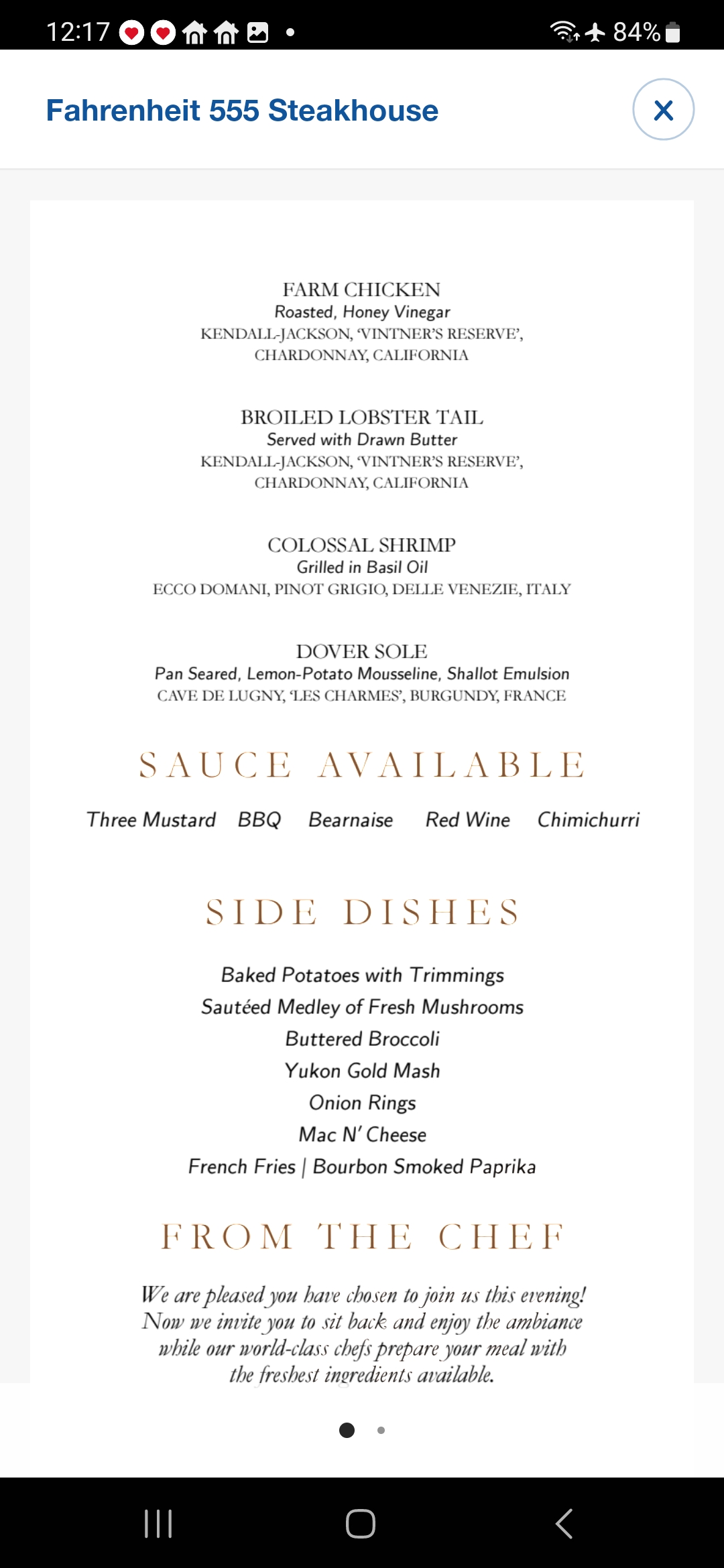Close the Fahrenheit 555 Steakhouse menu
Viewport: 724px width, 1568px height.
pos(663,110)
